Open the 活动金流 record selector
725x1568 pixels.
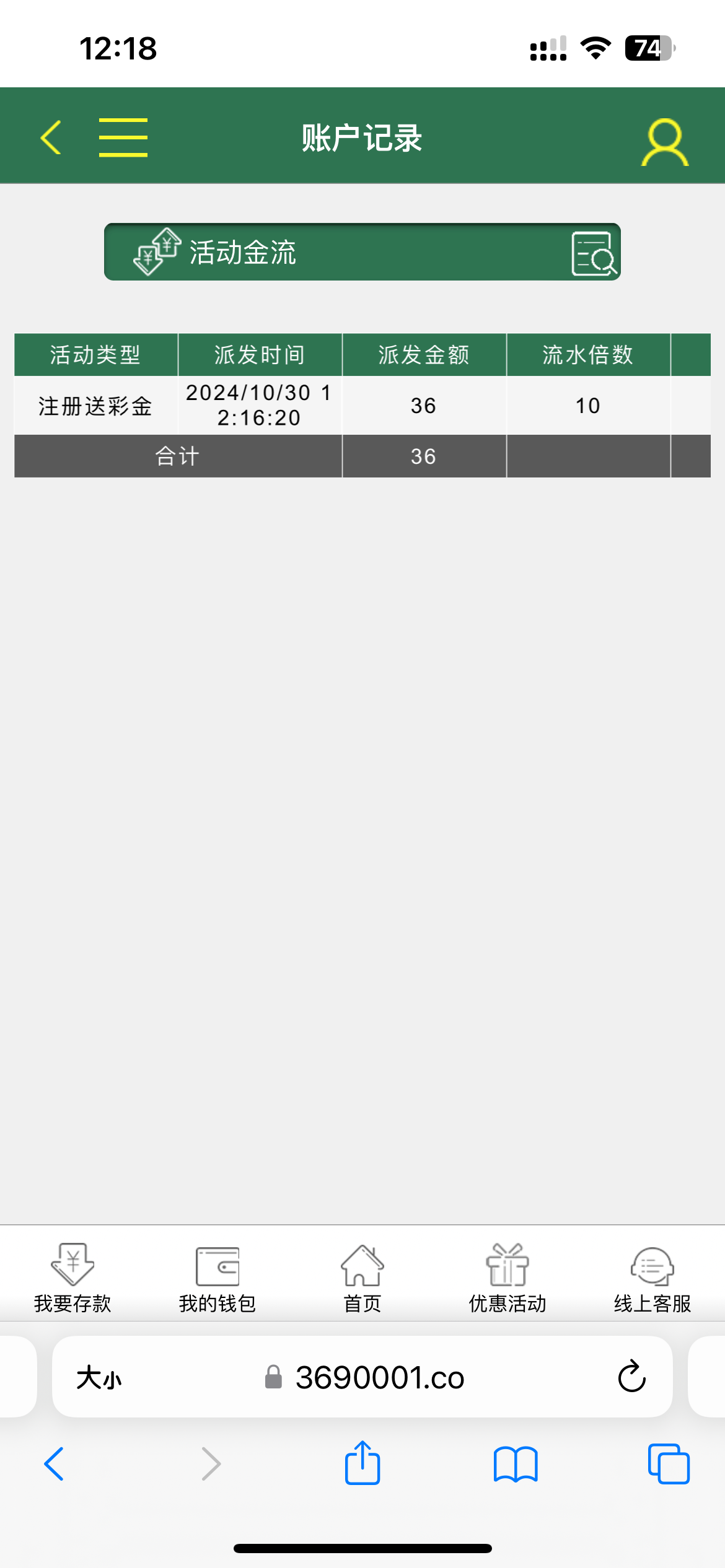pos(362,252)
